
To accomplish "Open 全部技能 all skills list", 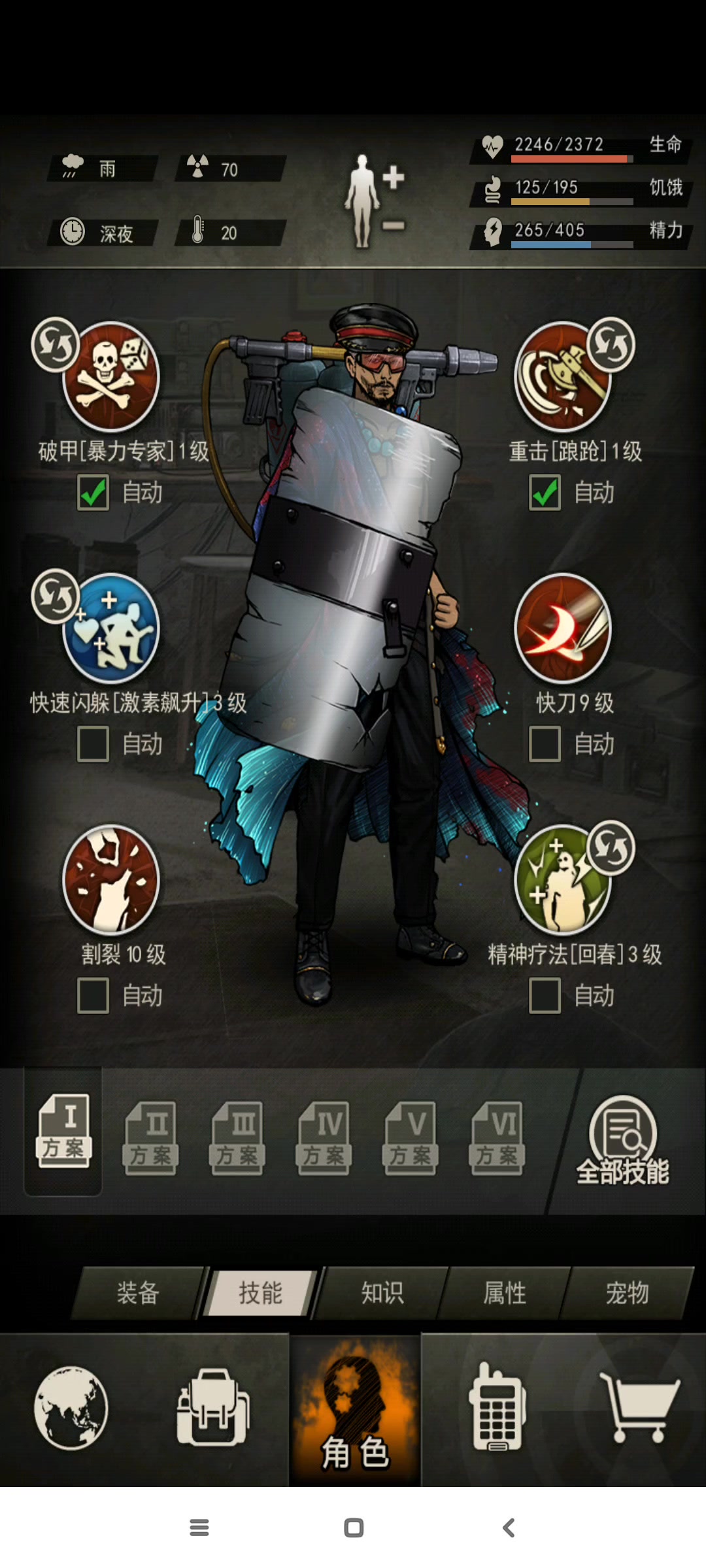I will coord(622,1141).
